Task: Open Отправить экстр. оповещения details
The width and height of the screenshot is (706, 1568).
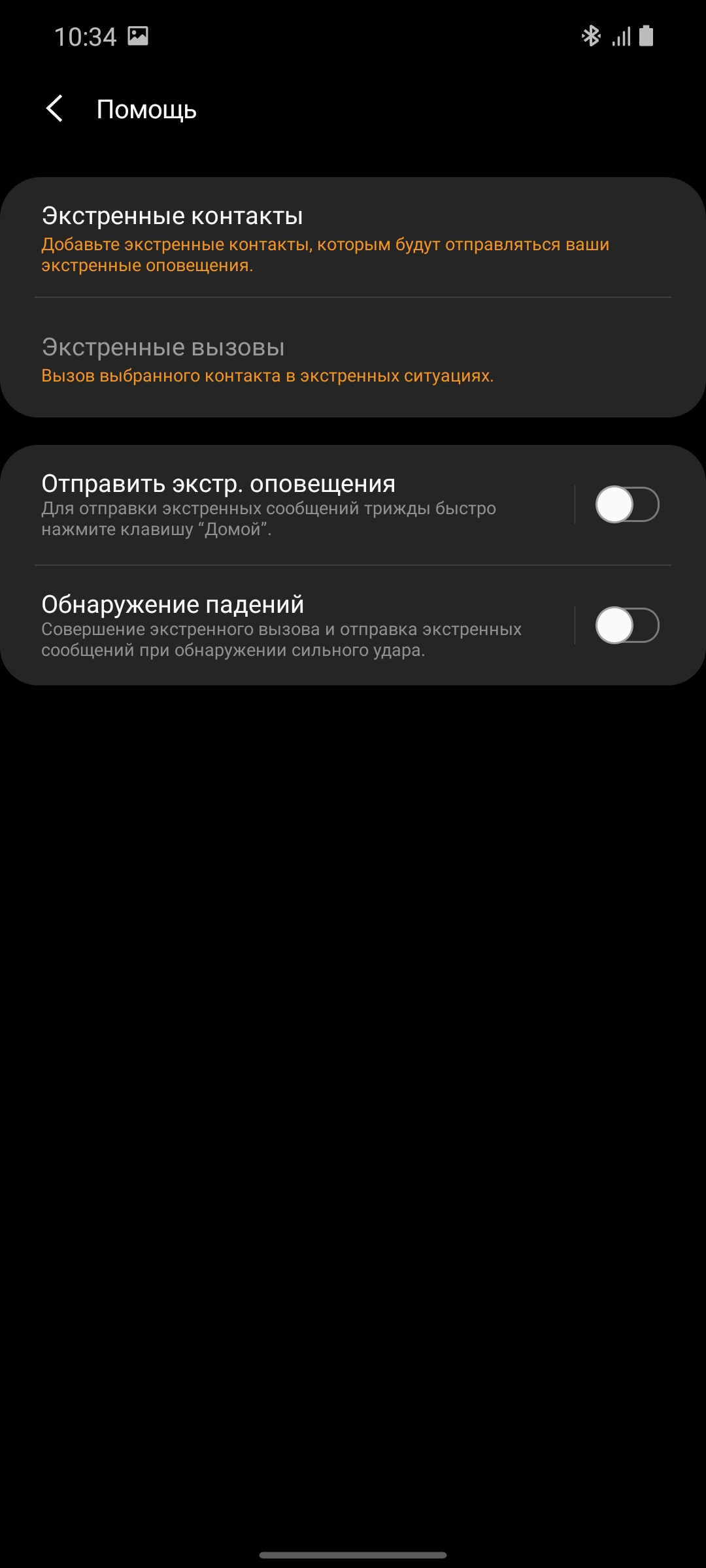Action: (288, 504)
